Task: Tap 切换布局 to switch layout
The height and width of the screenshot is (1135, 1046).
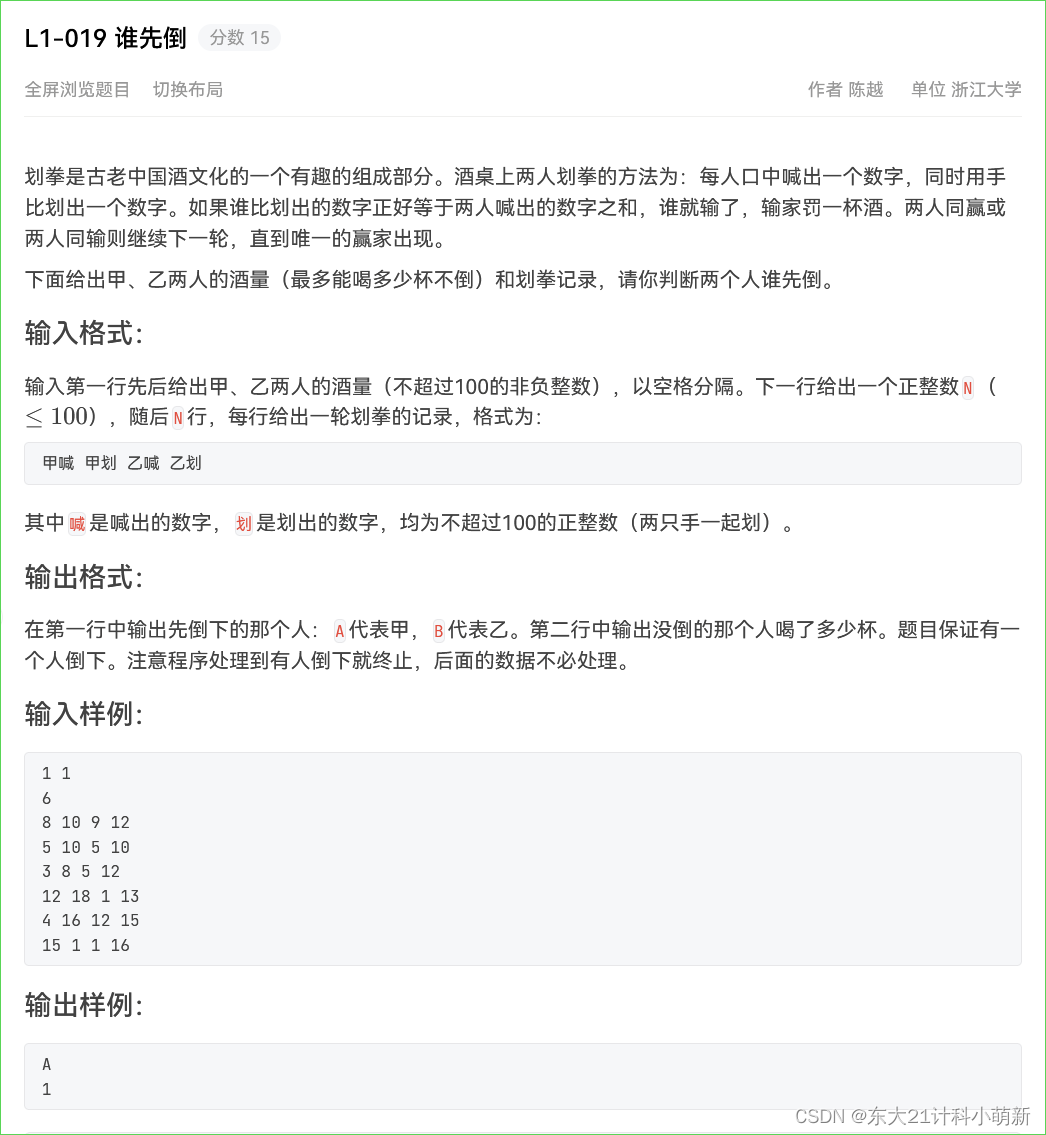Action: [187, 89]
